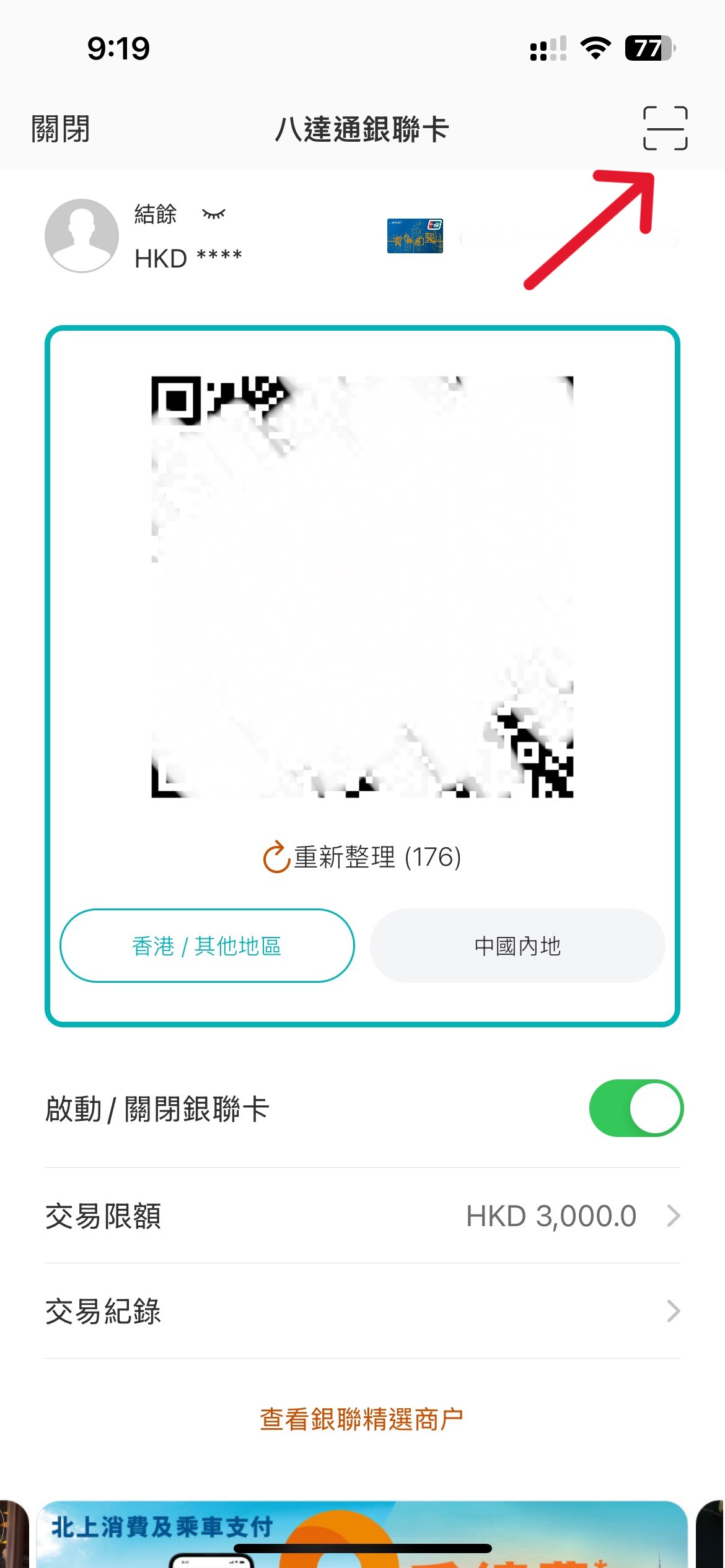Screen dimensions: 725x1568
Task: Open 交易限額 settings
Action: 362,1216
